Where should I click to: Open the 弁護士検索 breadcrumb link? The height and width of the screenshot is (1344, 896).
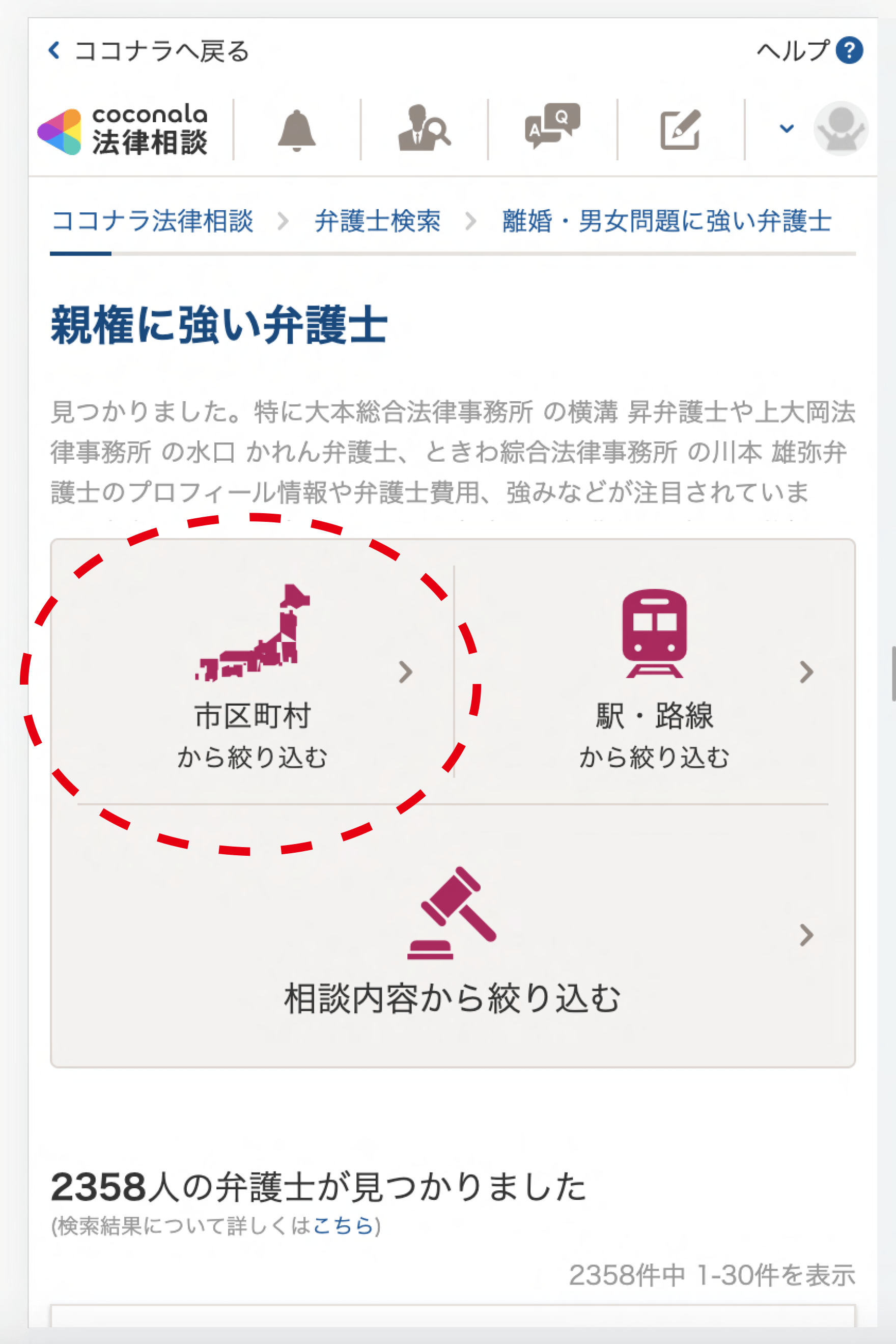(377, 221)
